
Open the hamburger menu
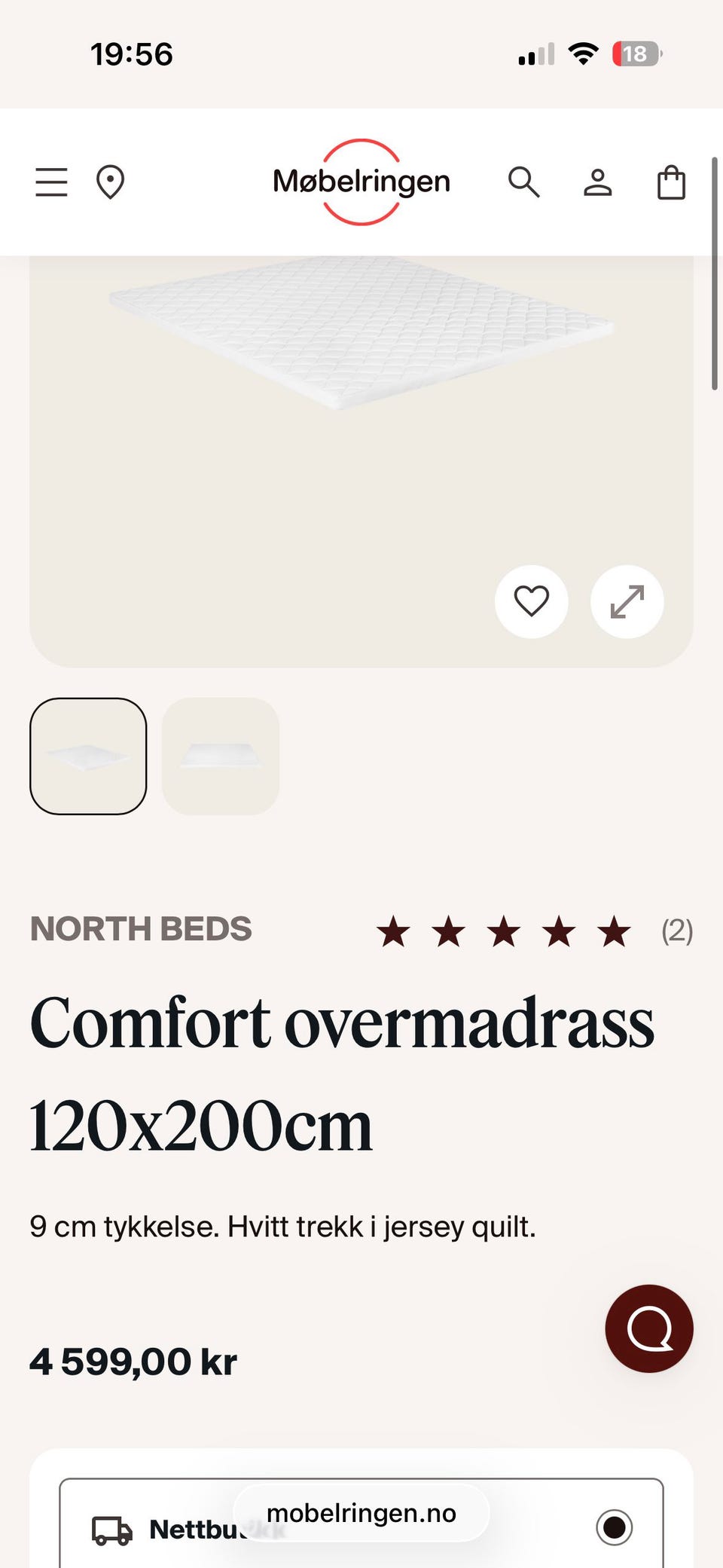tap(51, 182)
